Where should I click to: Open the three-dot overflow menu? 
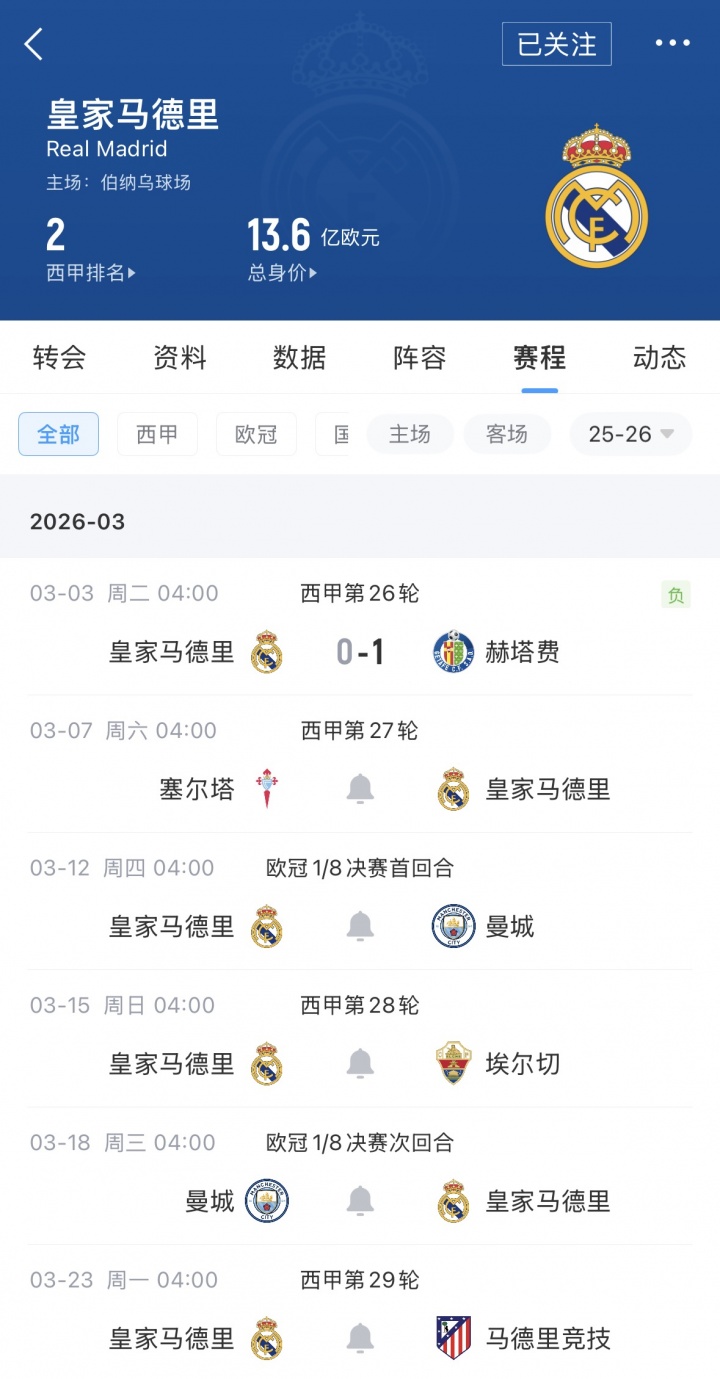(x=672, y=43)
